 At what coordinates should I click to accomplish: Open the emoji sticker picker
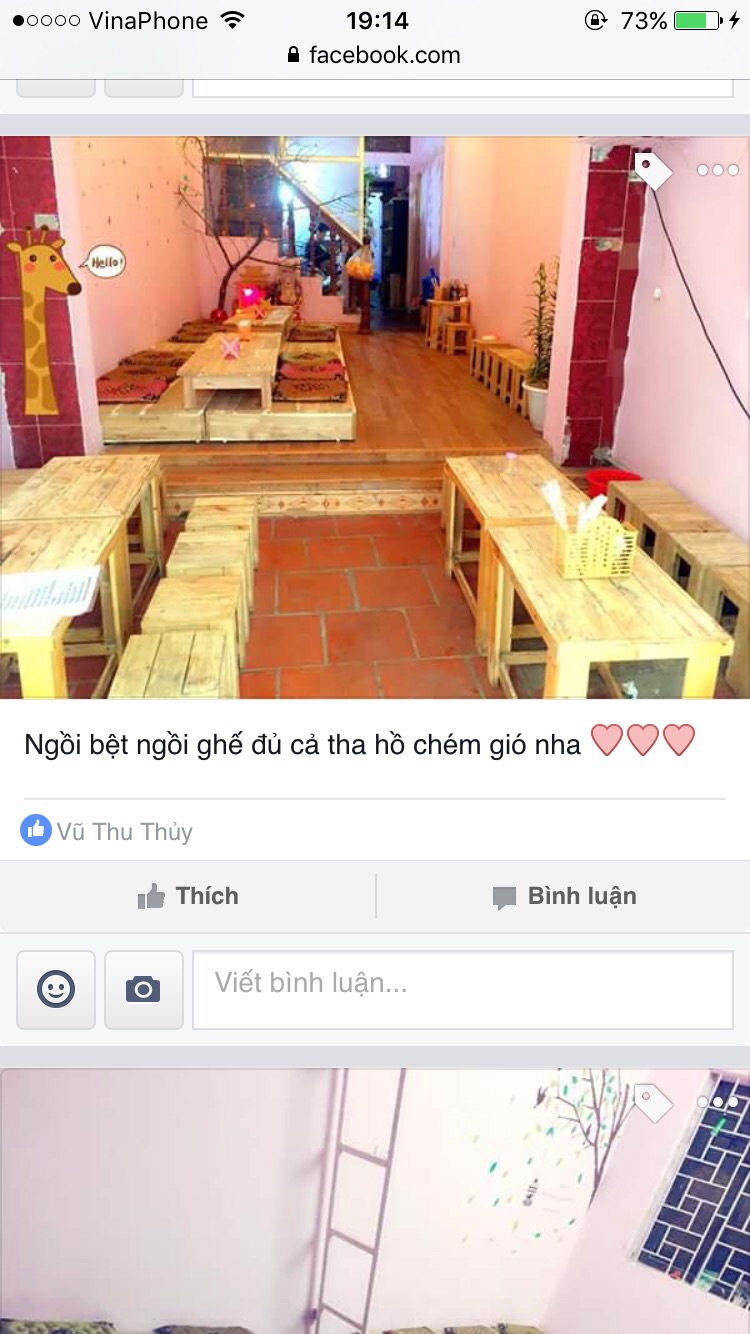pos(56,990)
